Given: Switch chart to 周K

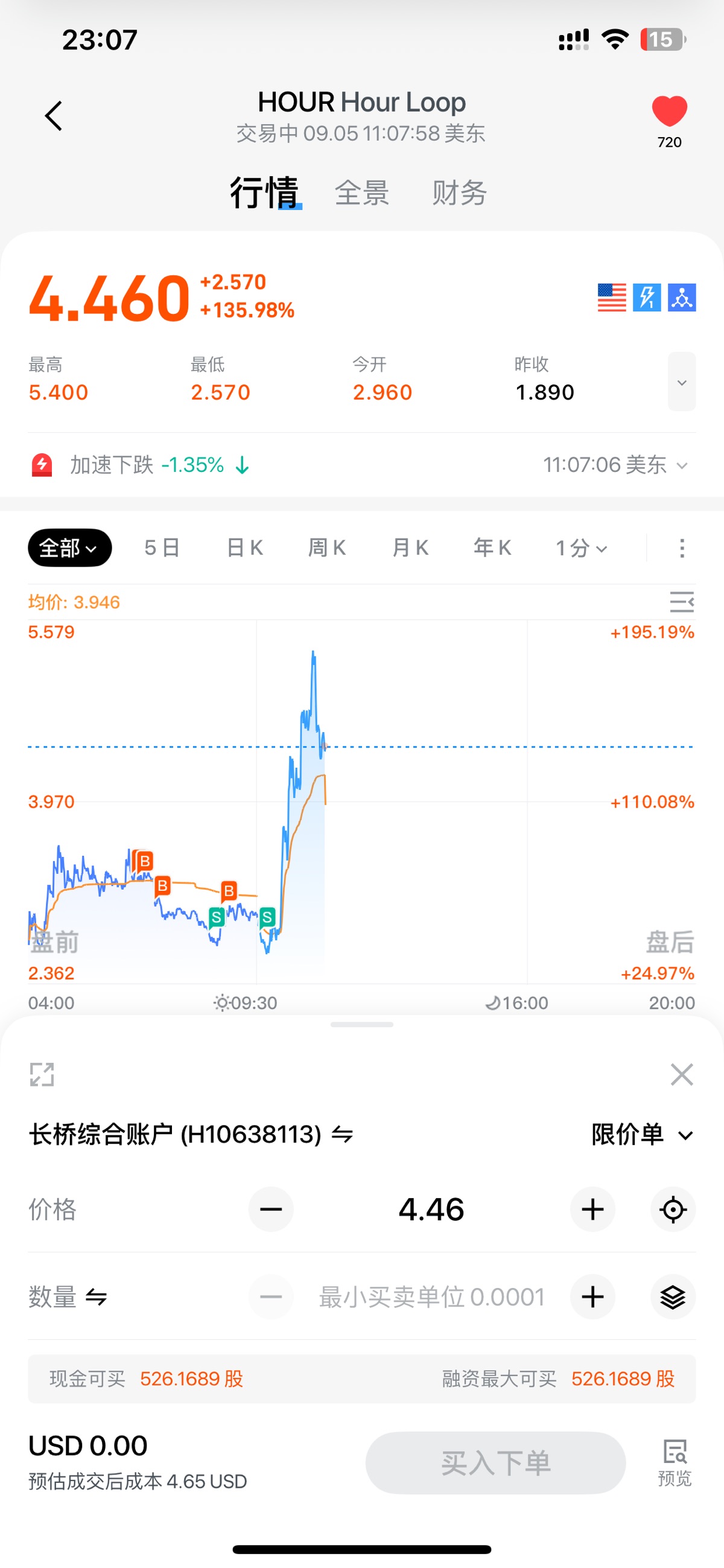Looking at the screenshot, I should pos(328,548).
